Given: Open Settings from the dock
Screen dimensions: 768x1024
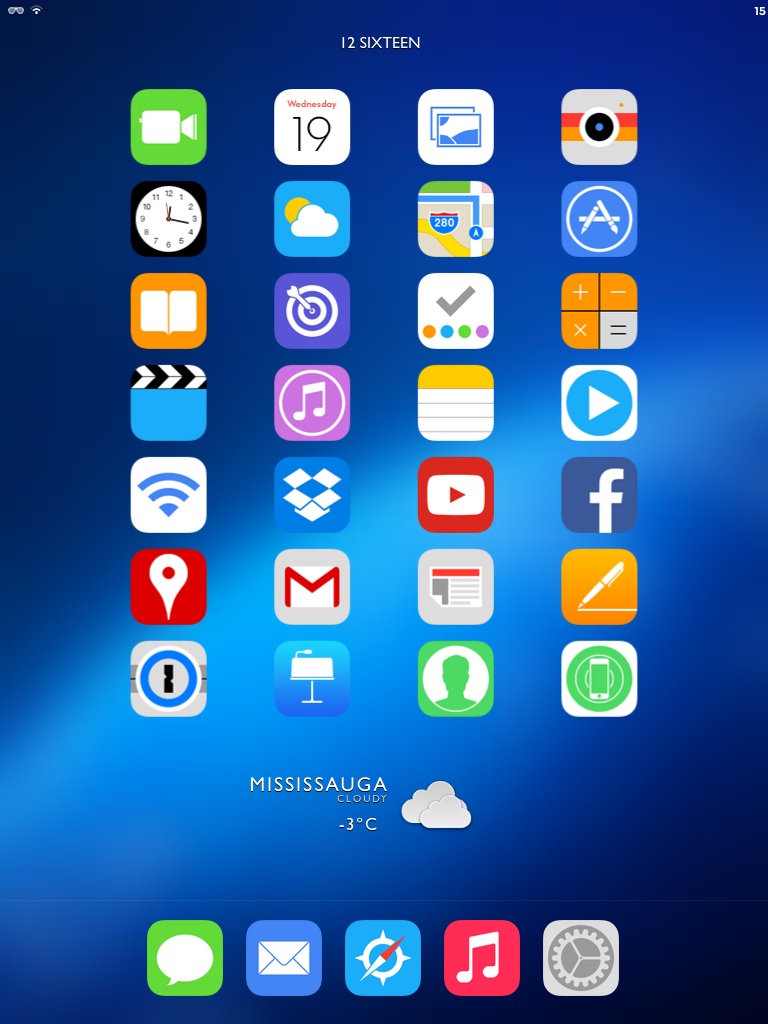Looking at the screenshot, I should pyautogui.click(x=581, y=958).
